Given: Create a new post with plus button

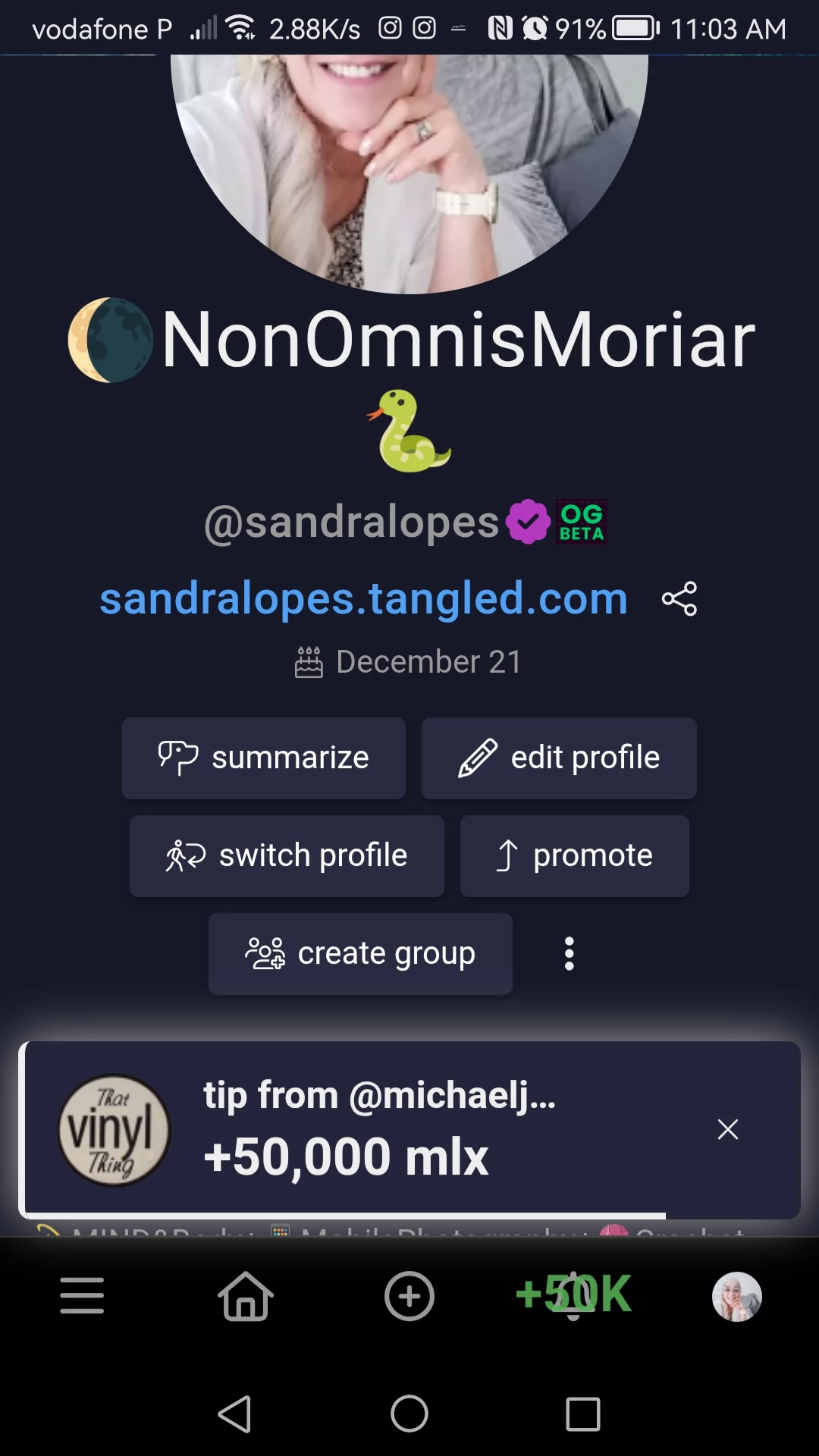Looking at the screenshot, I should pyautogui.click(x=409, y=1296).
